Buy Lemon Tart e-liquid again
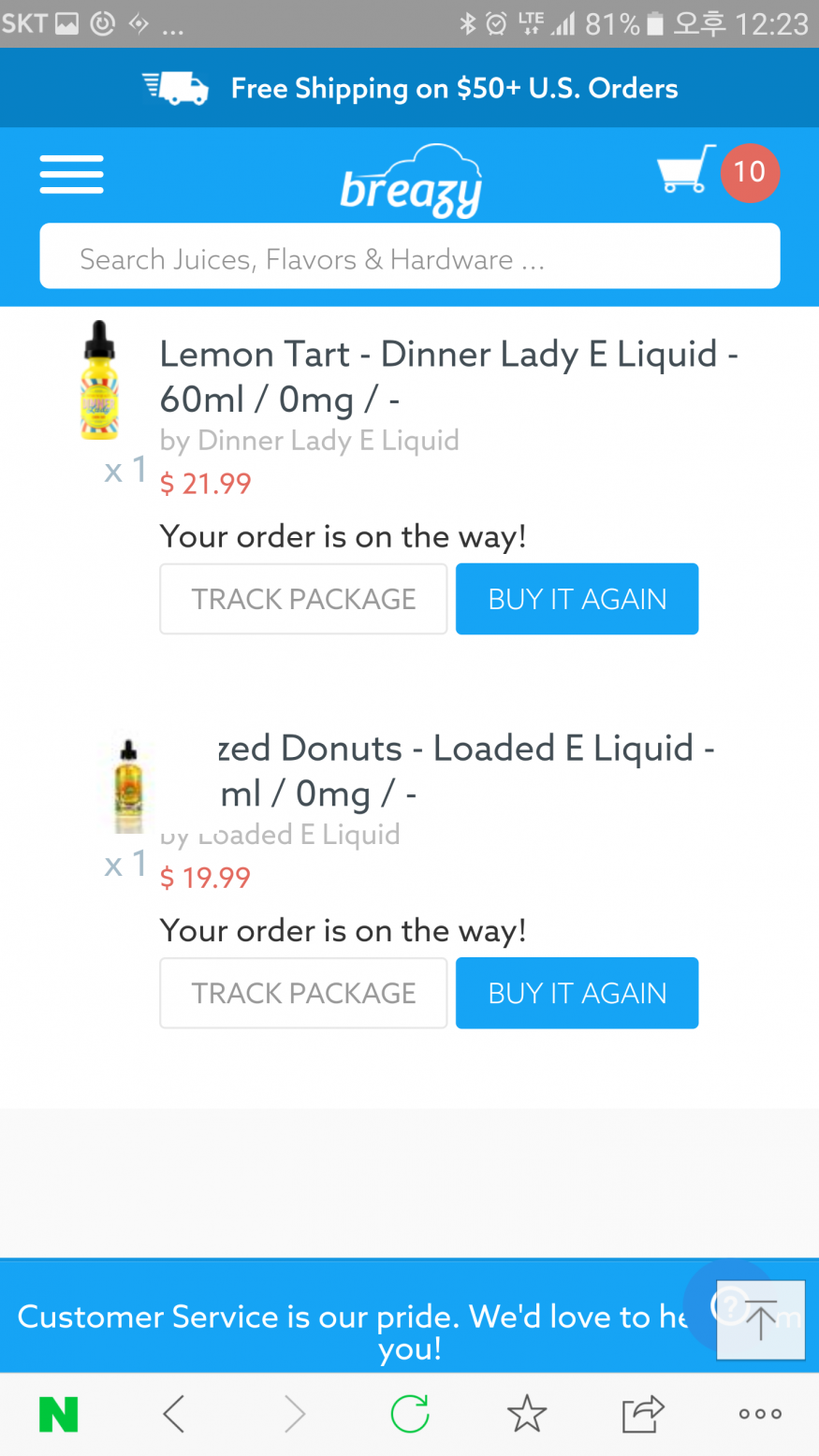Viewport: 819px width, 1456px height. [577, 599]
